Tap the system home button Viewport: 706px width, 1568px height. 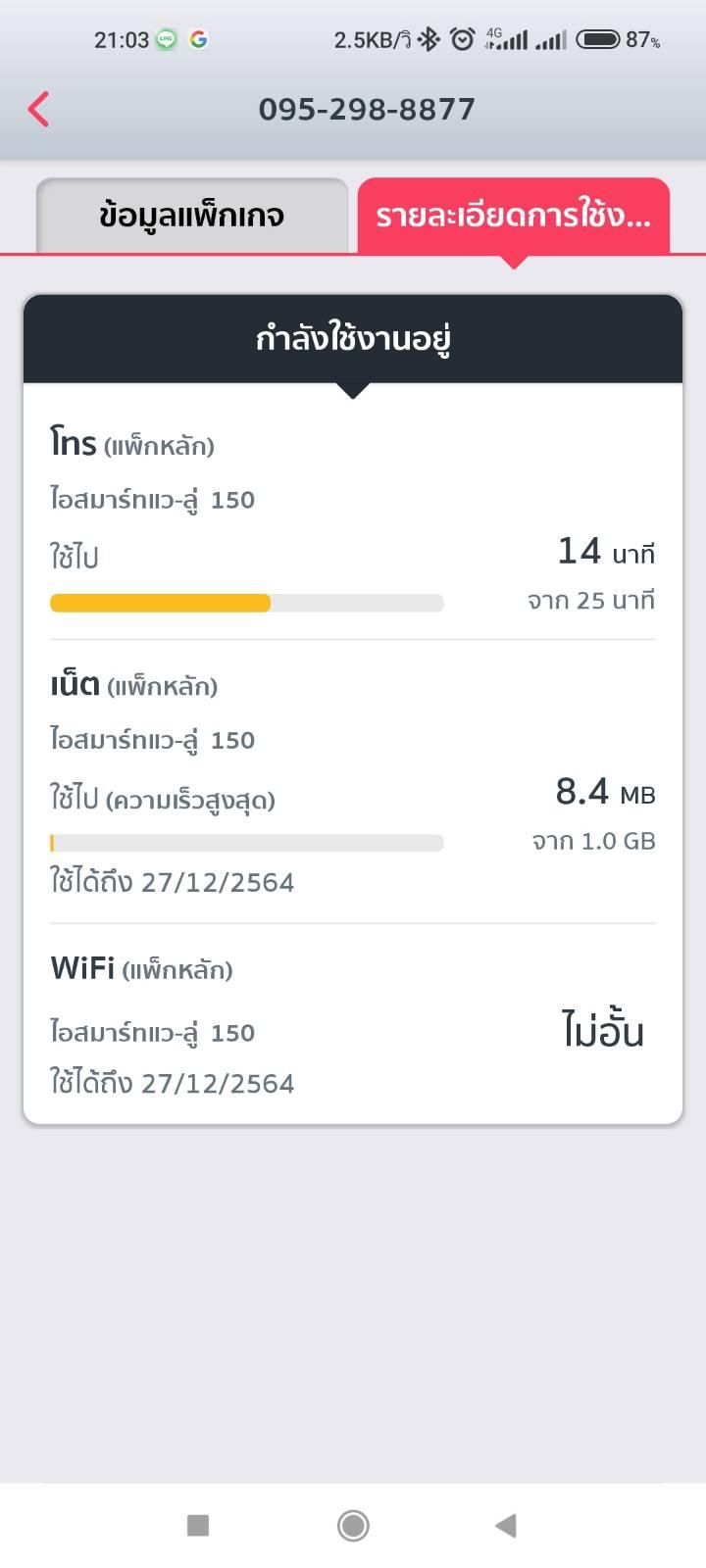[x=353, y=1525]
